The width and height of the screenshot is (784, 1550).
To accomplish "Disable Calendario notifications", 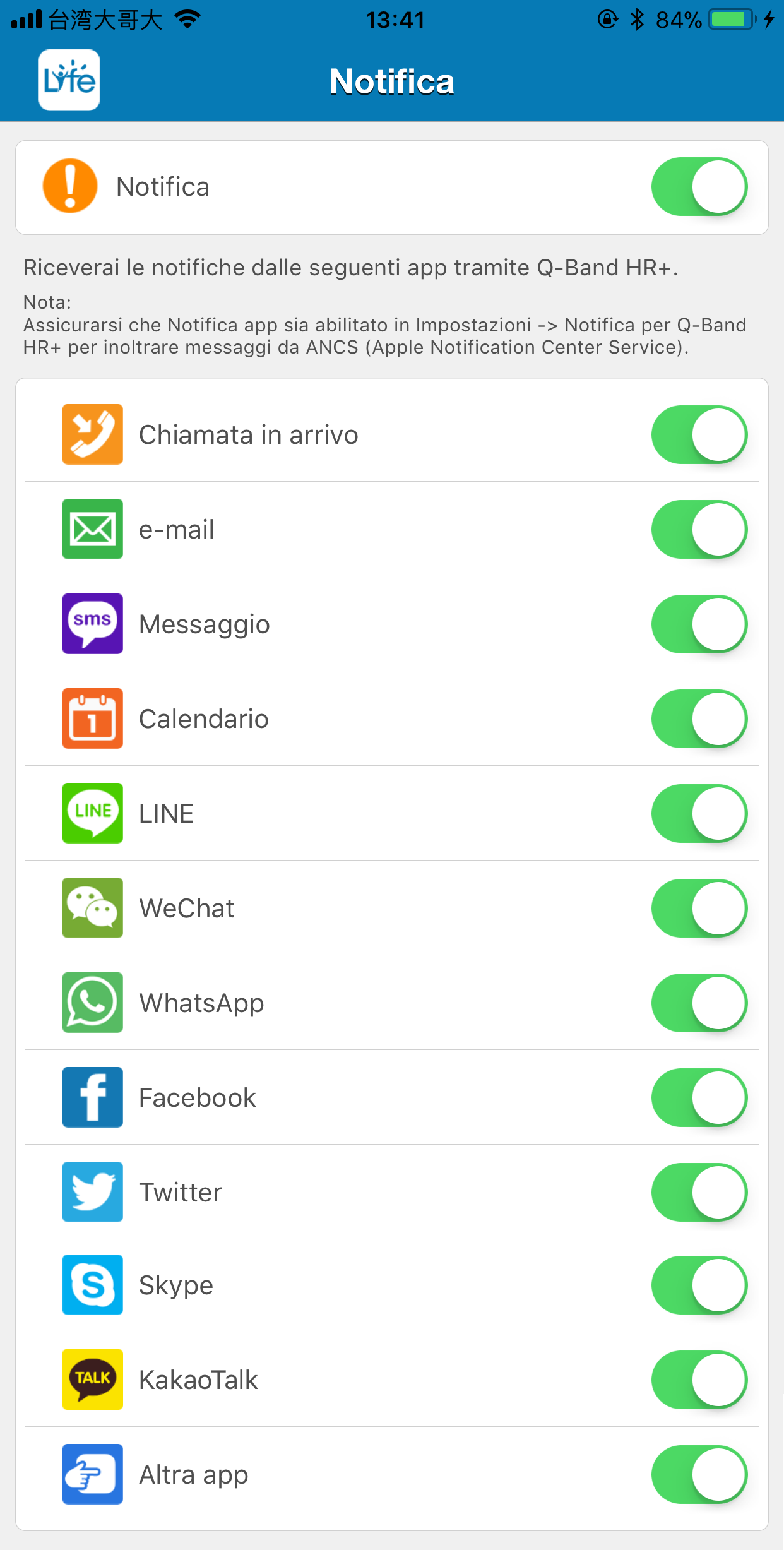I will point(699,719).
